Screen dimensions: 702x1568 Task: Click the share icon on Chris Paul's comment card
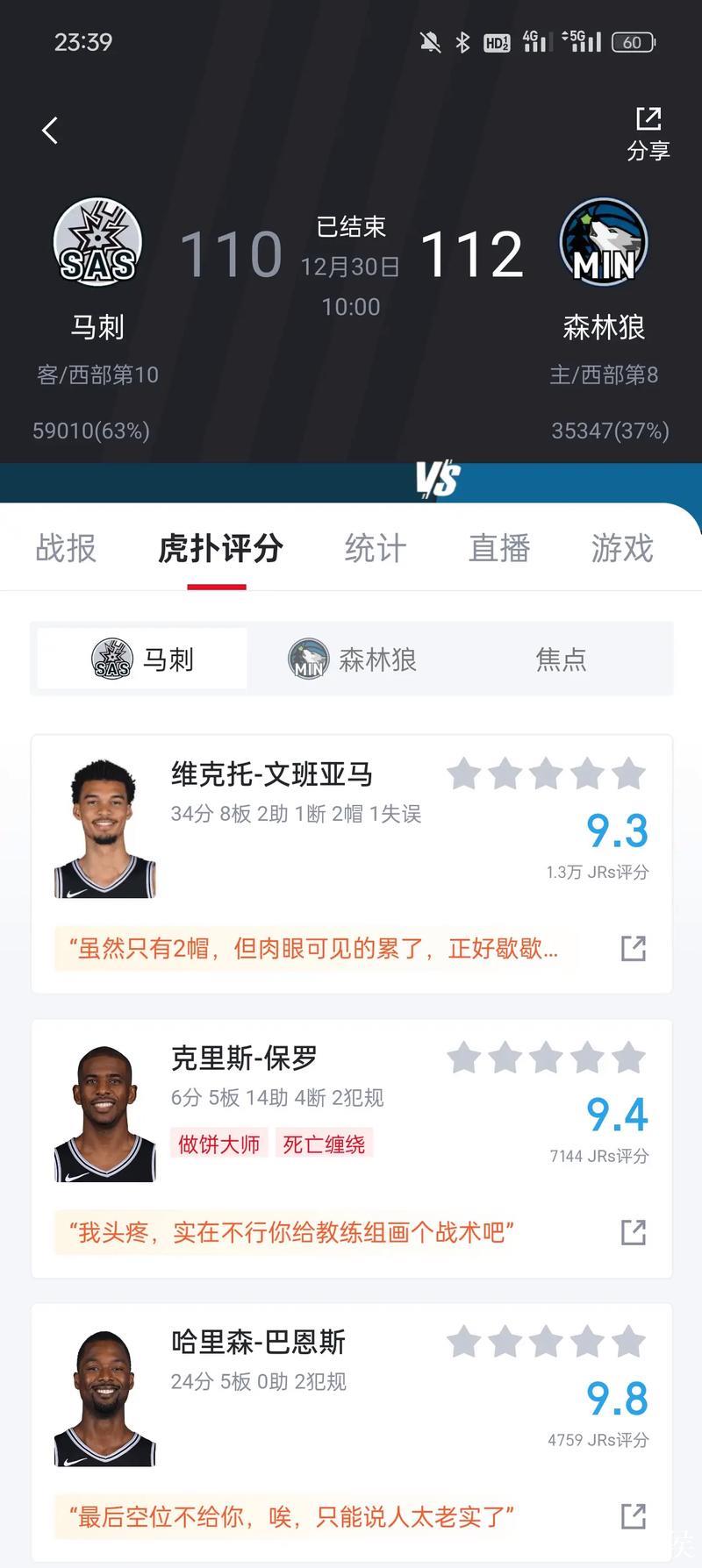coord(634,1233)
